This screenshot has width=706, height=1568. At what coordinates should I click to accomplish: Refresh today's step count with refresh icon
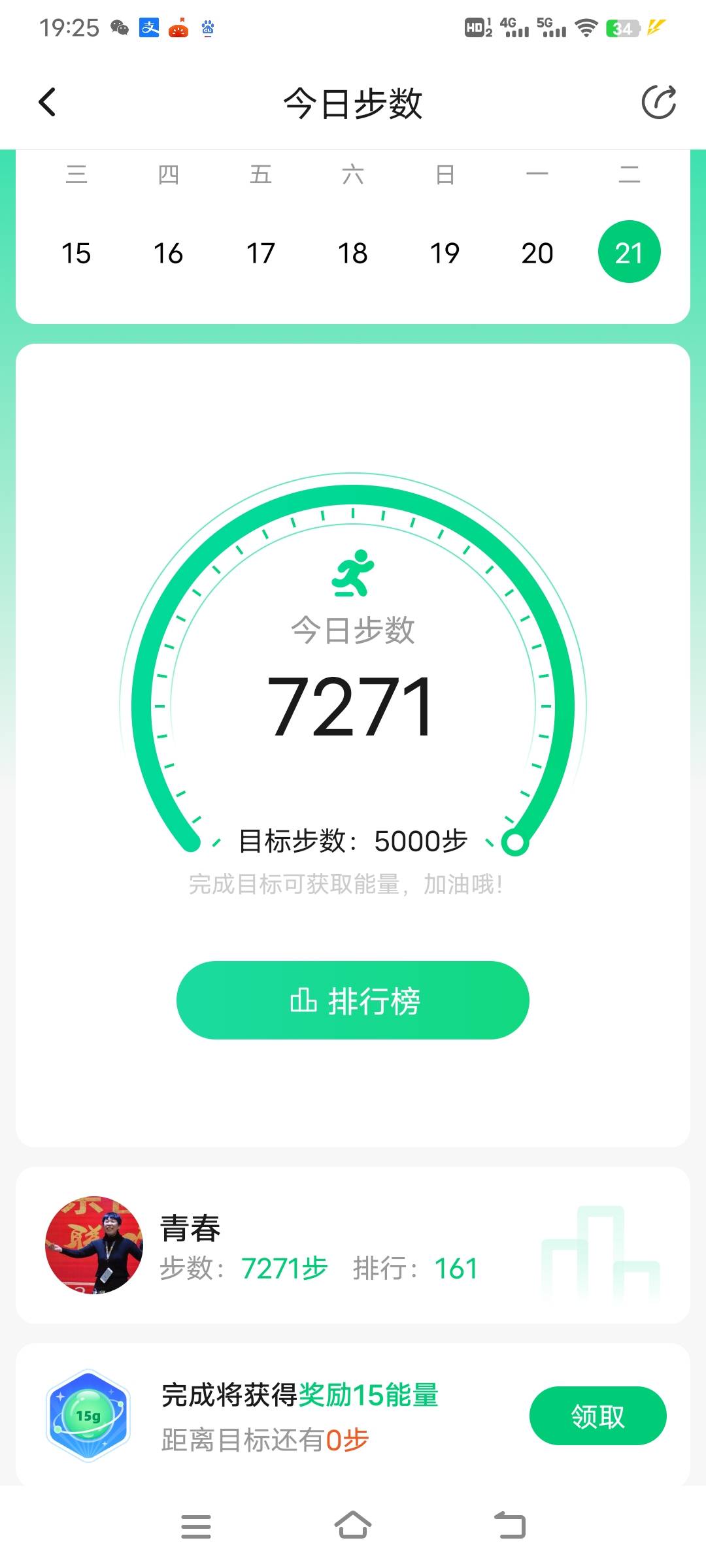pyautogui.click(x=660, y=102)
